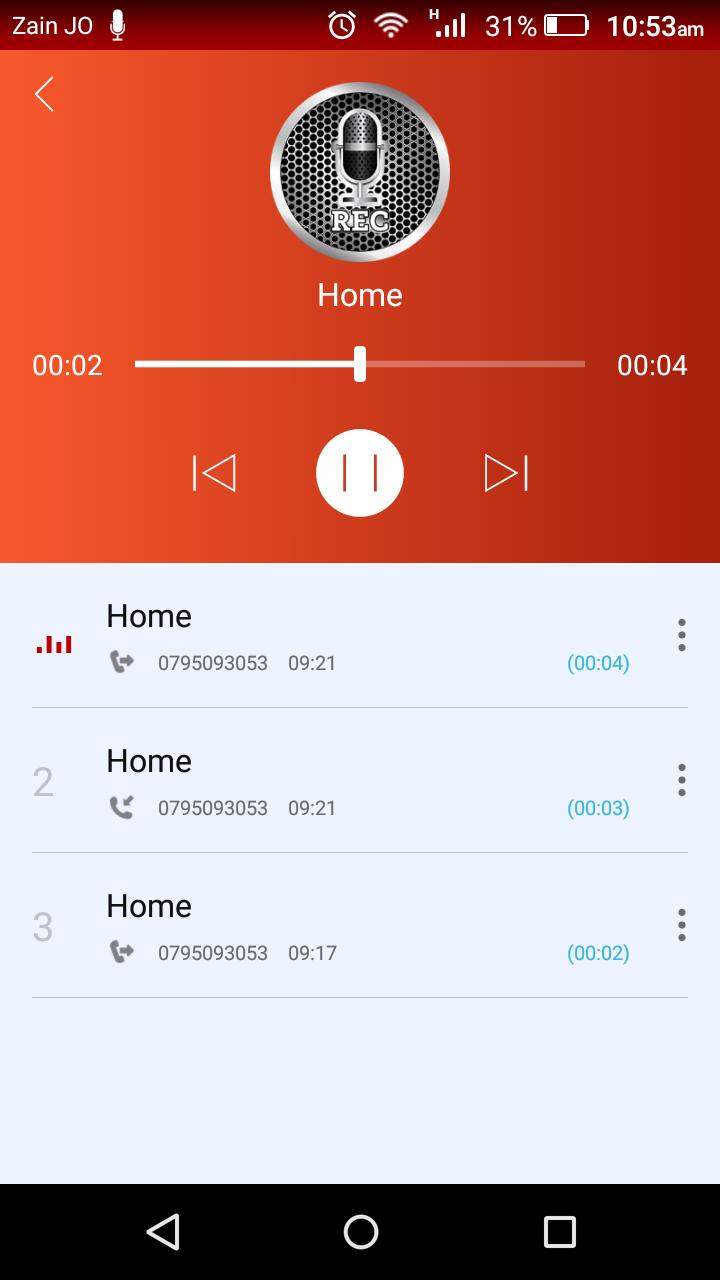This screenshot has width=720, height=1280.
Task: Skip to the next recording
Action: 506,473
